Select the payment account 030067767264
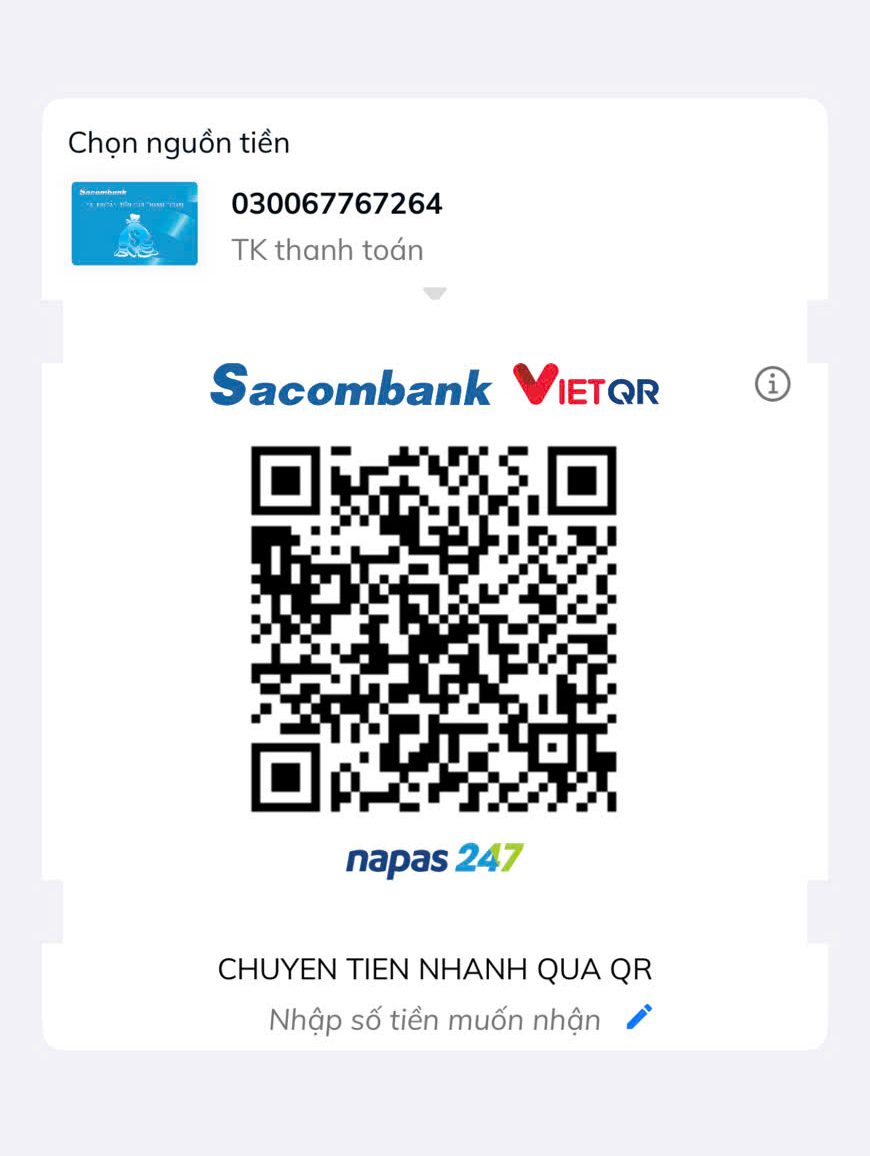The height and width of the screenshot is (1156, 870). (336, 223)
